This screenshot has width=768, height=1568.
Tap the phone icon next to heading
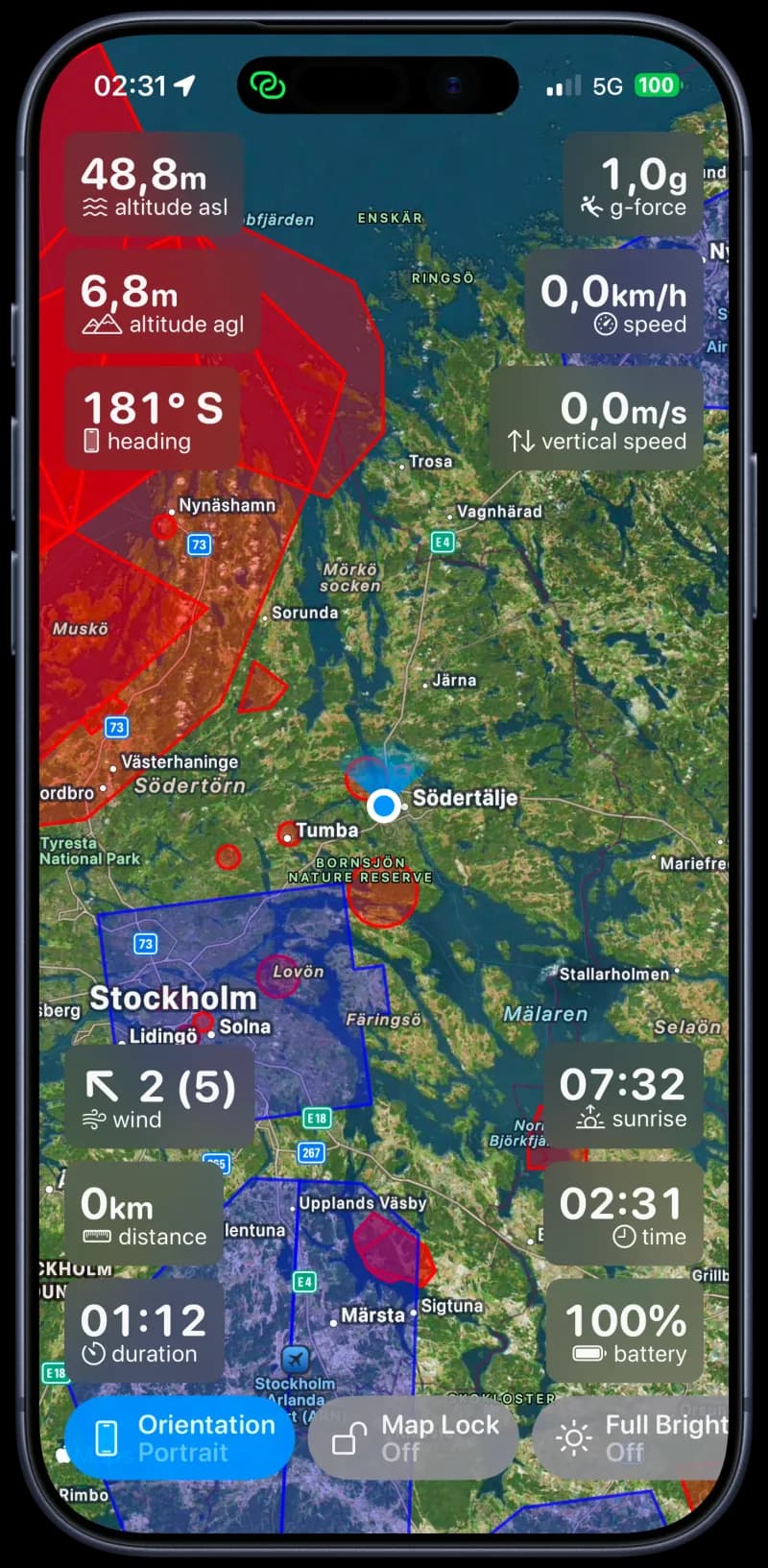tap(91, 439)
